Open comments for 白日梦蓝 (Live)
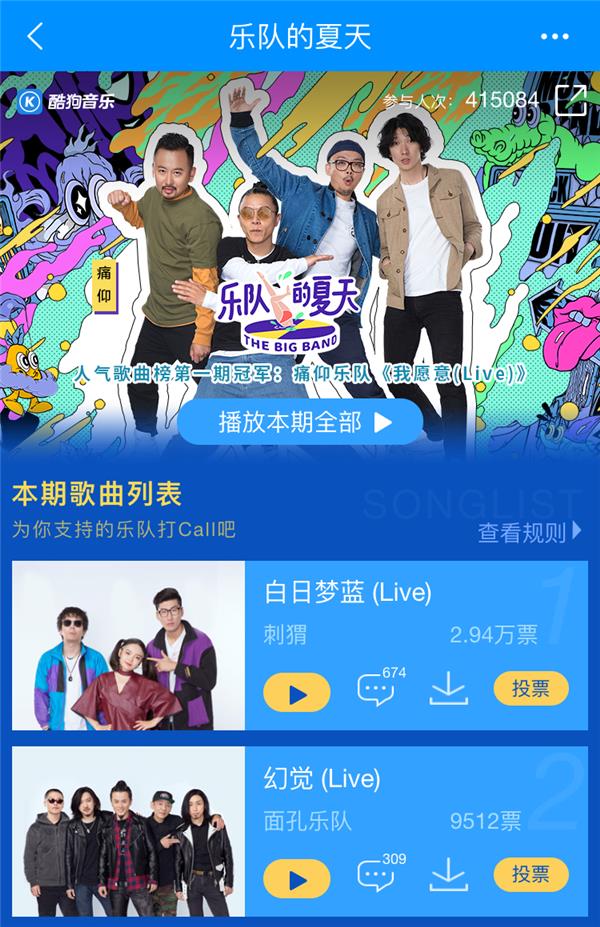Screen dimensions: 600x927 (x=376, y=690)
